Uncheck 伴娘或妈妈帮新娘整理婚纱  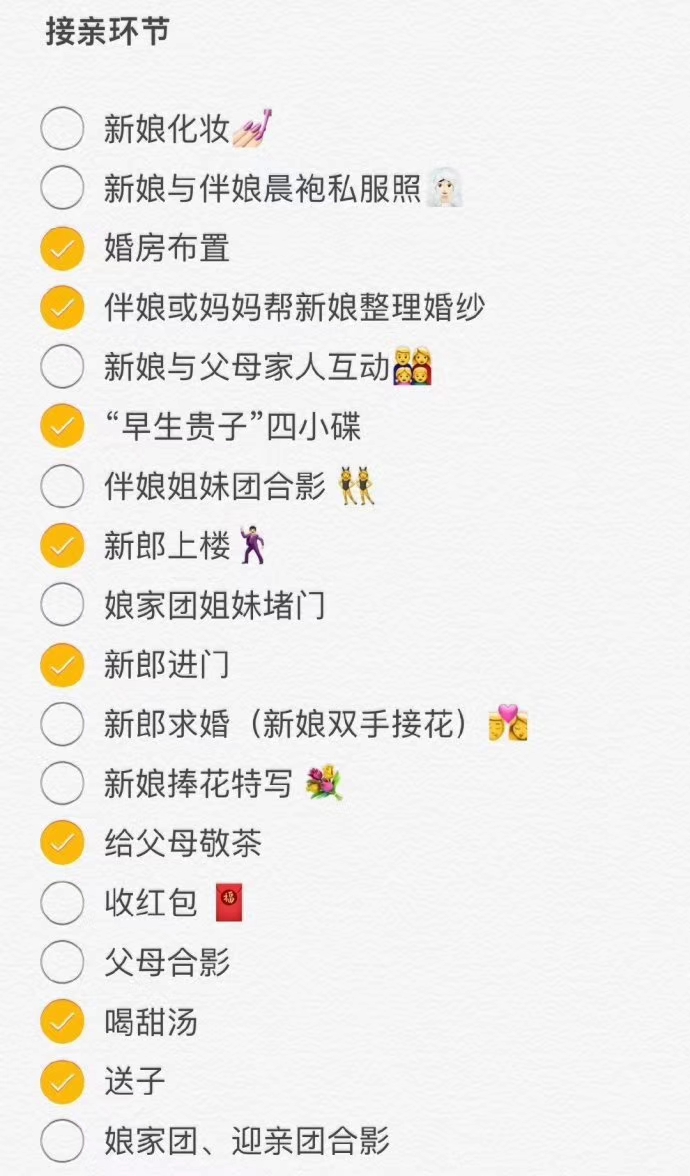pos(62,307)
